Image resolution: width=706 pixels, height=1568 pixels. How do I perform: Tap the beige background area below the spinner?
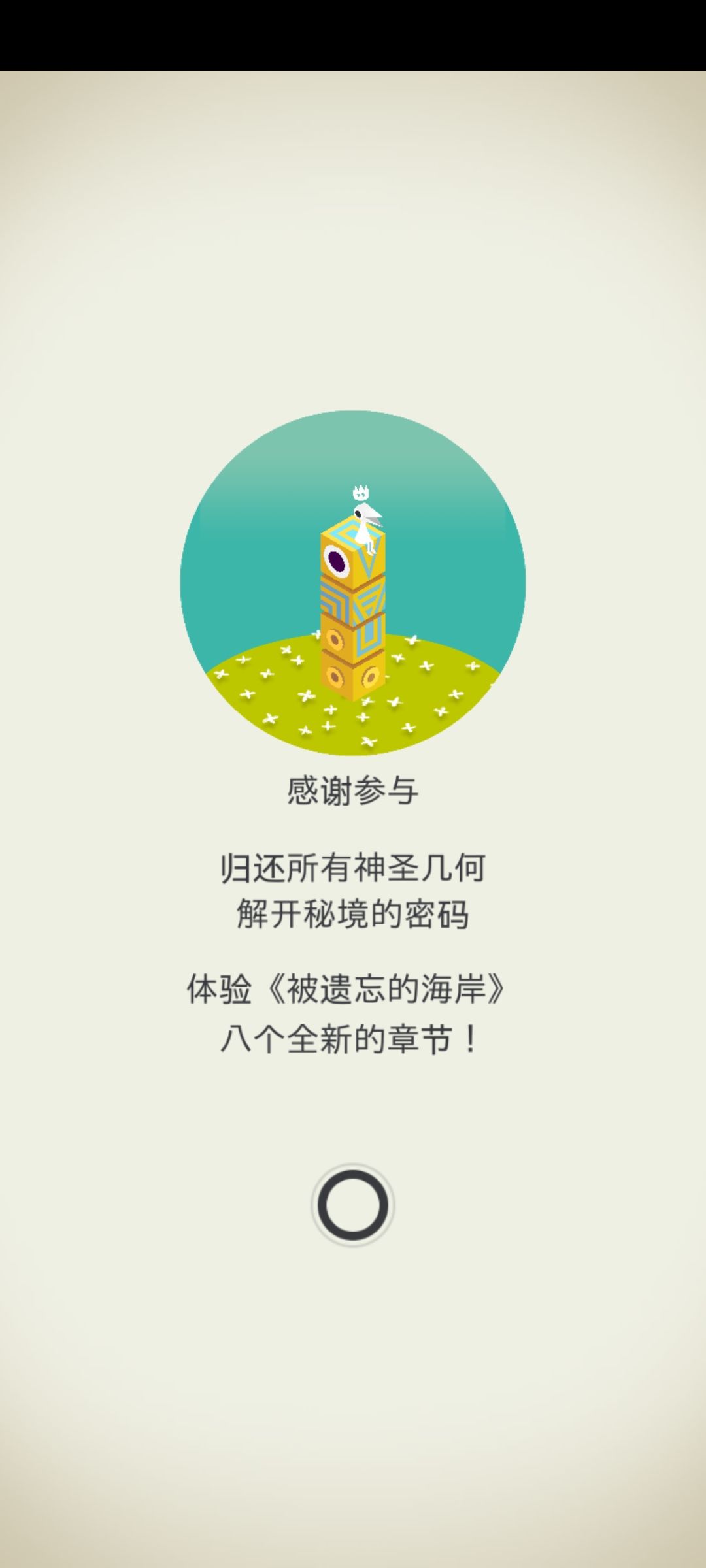coord(353,1339)
